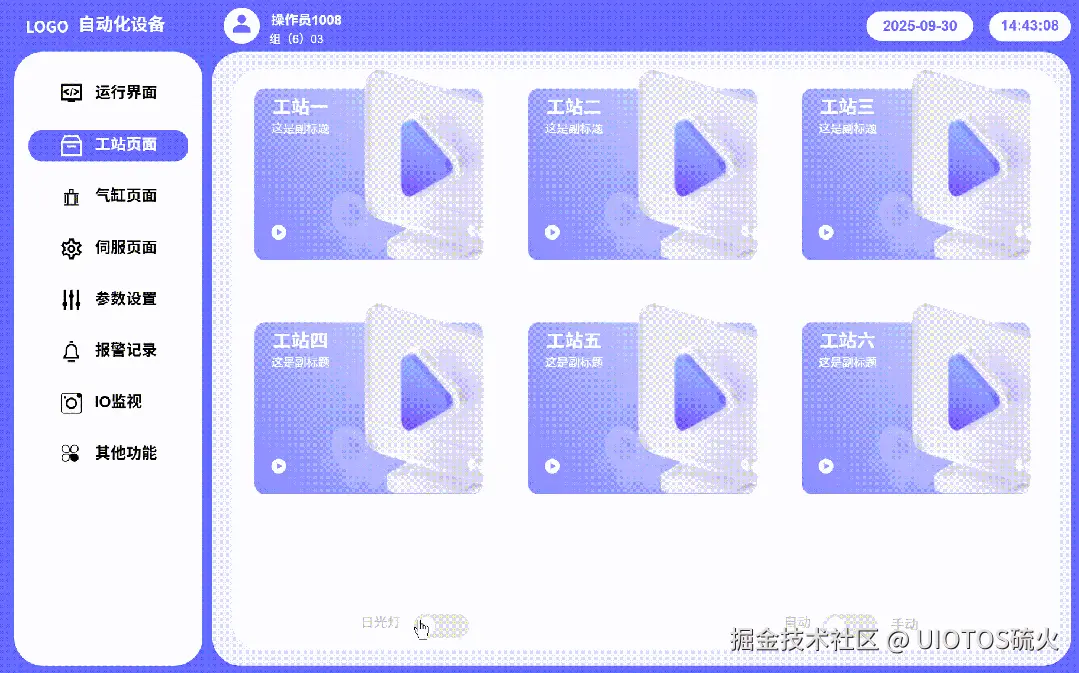Open the IO监视 page
This screenshot has height=673, width=1079.
click(108, 402)
